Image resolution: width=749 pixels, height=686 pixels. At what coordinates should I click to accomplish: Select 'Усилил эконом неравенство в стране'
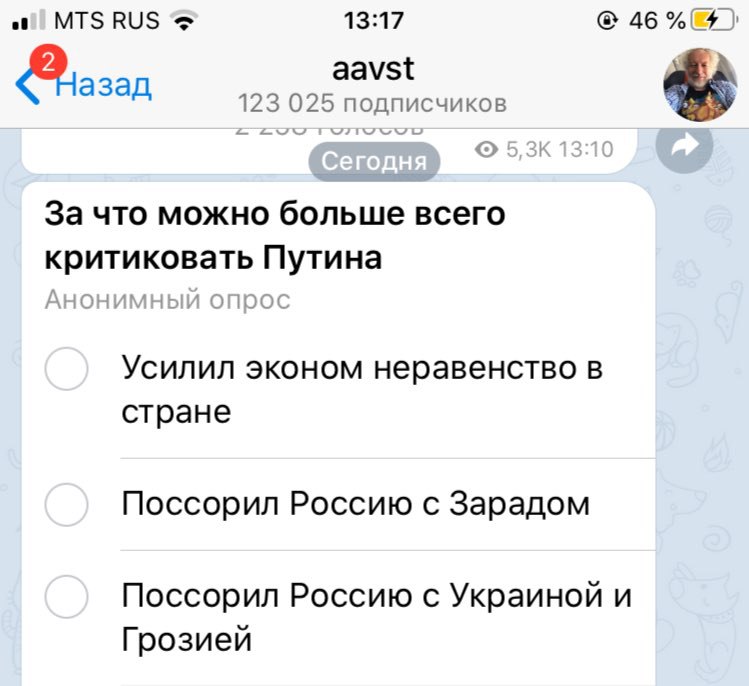(x=68, y=372)
